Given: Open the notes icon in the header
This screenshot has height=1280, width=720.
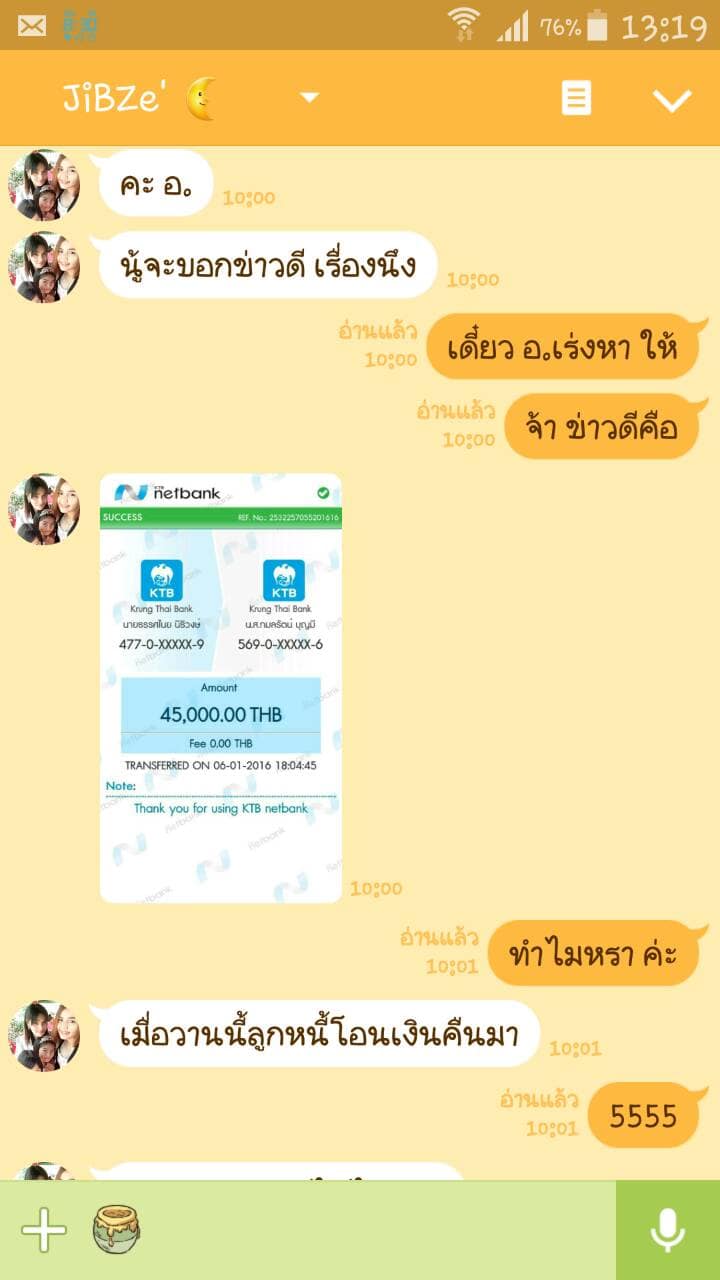Looking at the screenshot, I should (x=576, y=99).
